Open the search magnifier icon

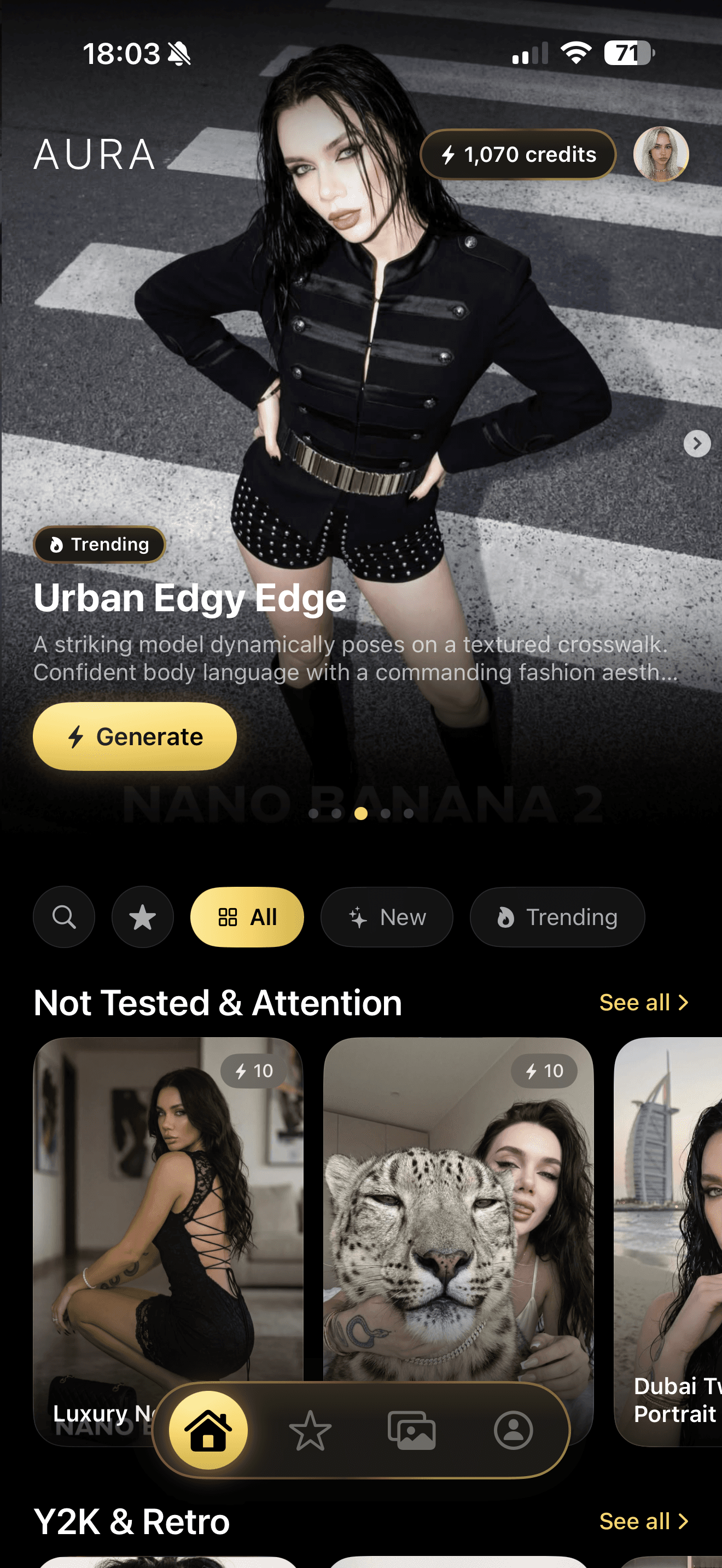(64, 917)
